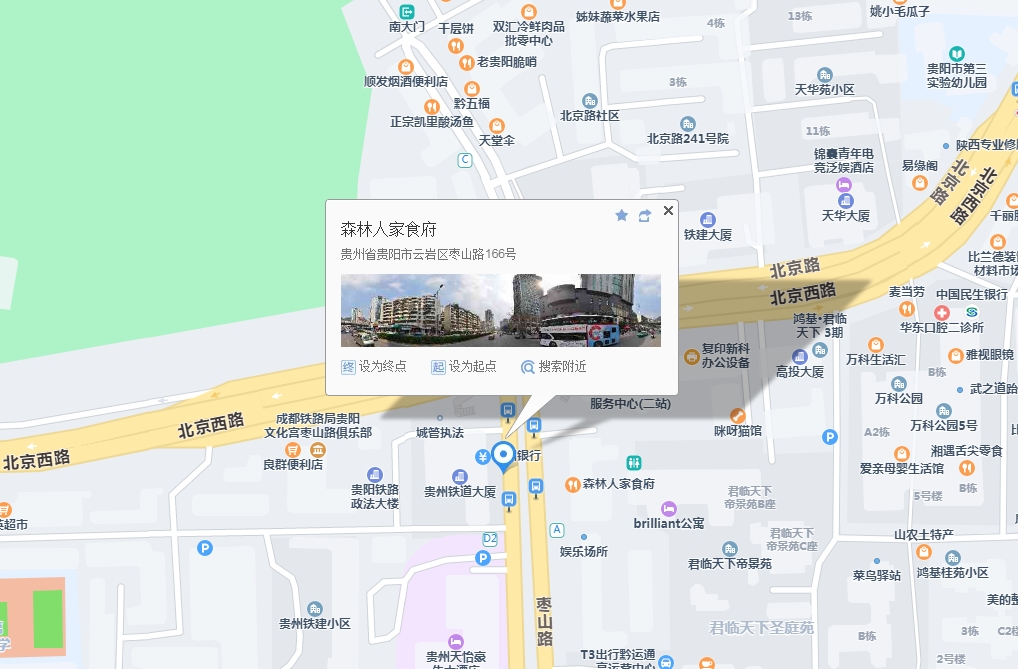The height and width of the screenshot is (669, 1018).
Task: Select 麦当劳 on the map
Action: 906,292
